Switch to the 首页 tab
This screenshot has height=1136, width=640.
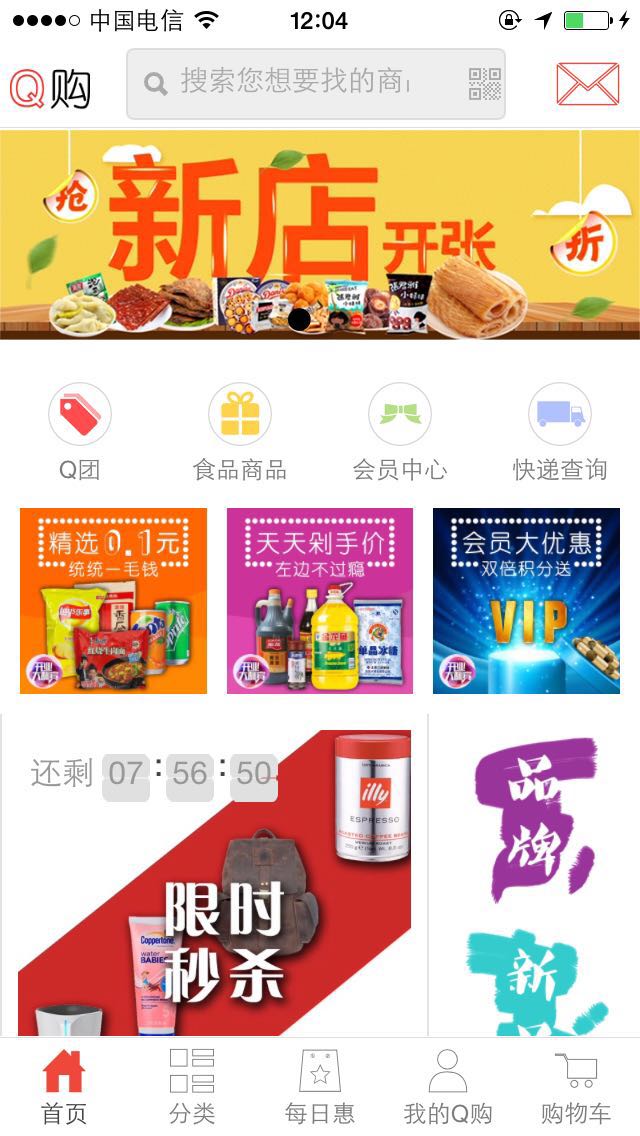pos(64,1087)
